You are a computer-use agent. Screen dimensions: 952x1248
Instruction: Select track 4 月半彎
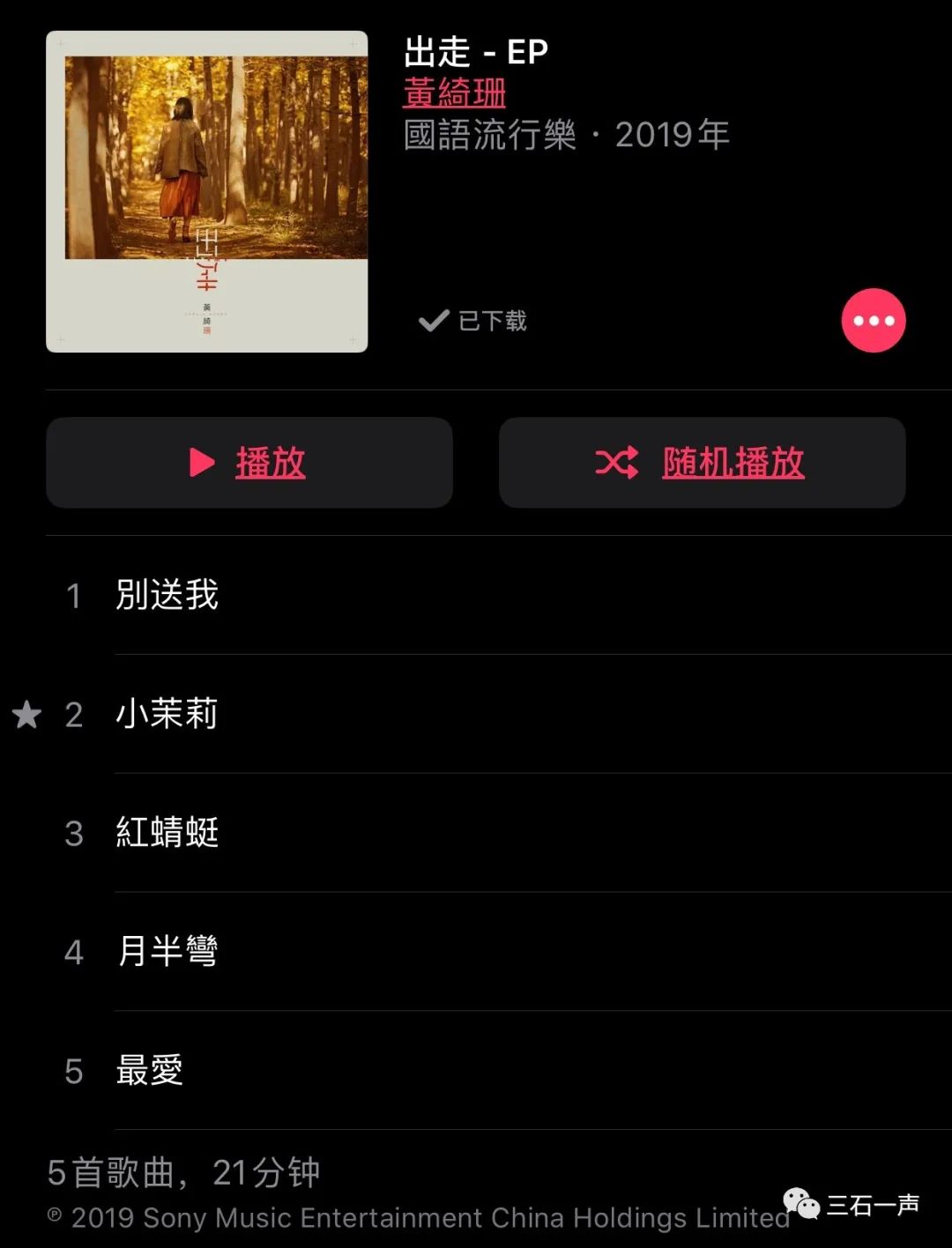(x=167, y=953)
